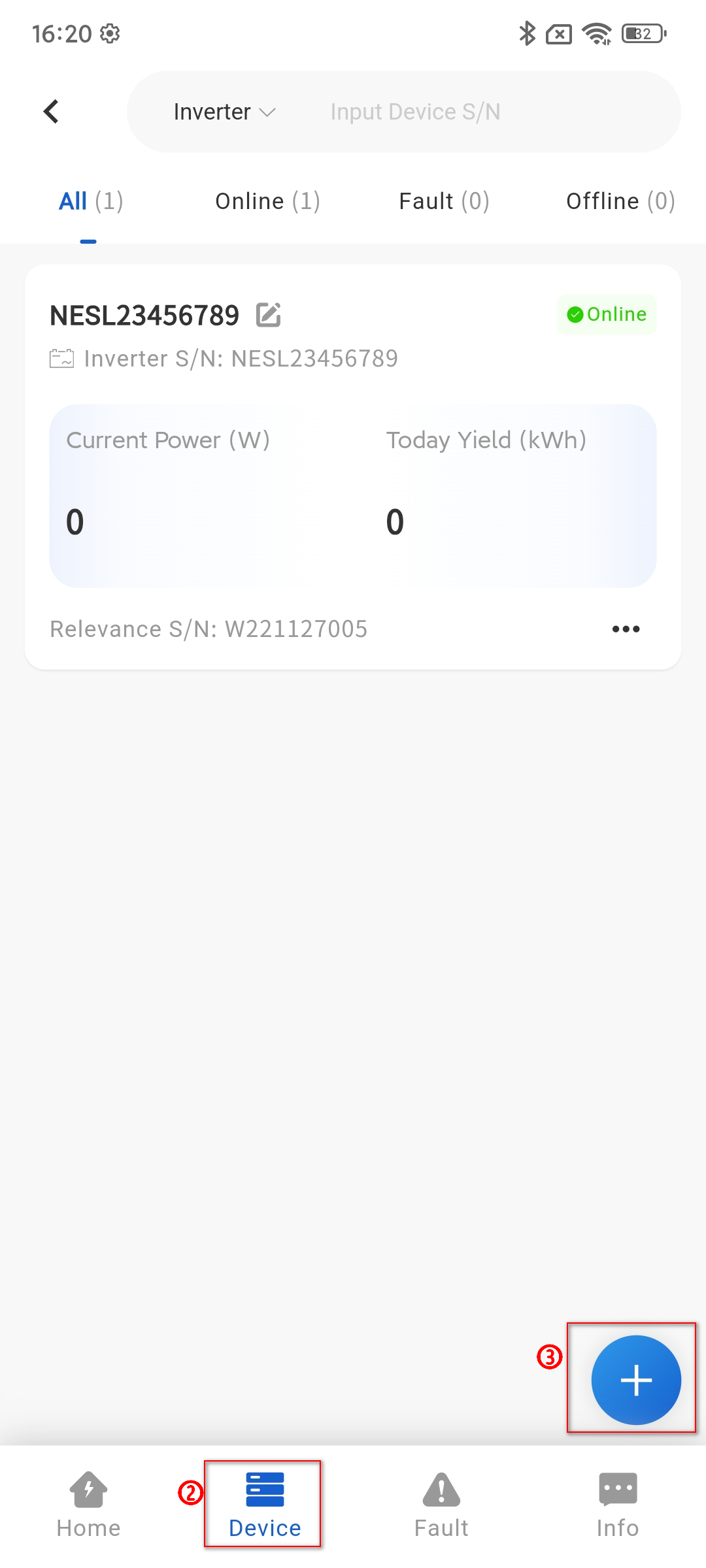Edit the NESL23456789 device name
The width and height of the screenshot is (706, 1568).
(269, 315)
